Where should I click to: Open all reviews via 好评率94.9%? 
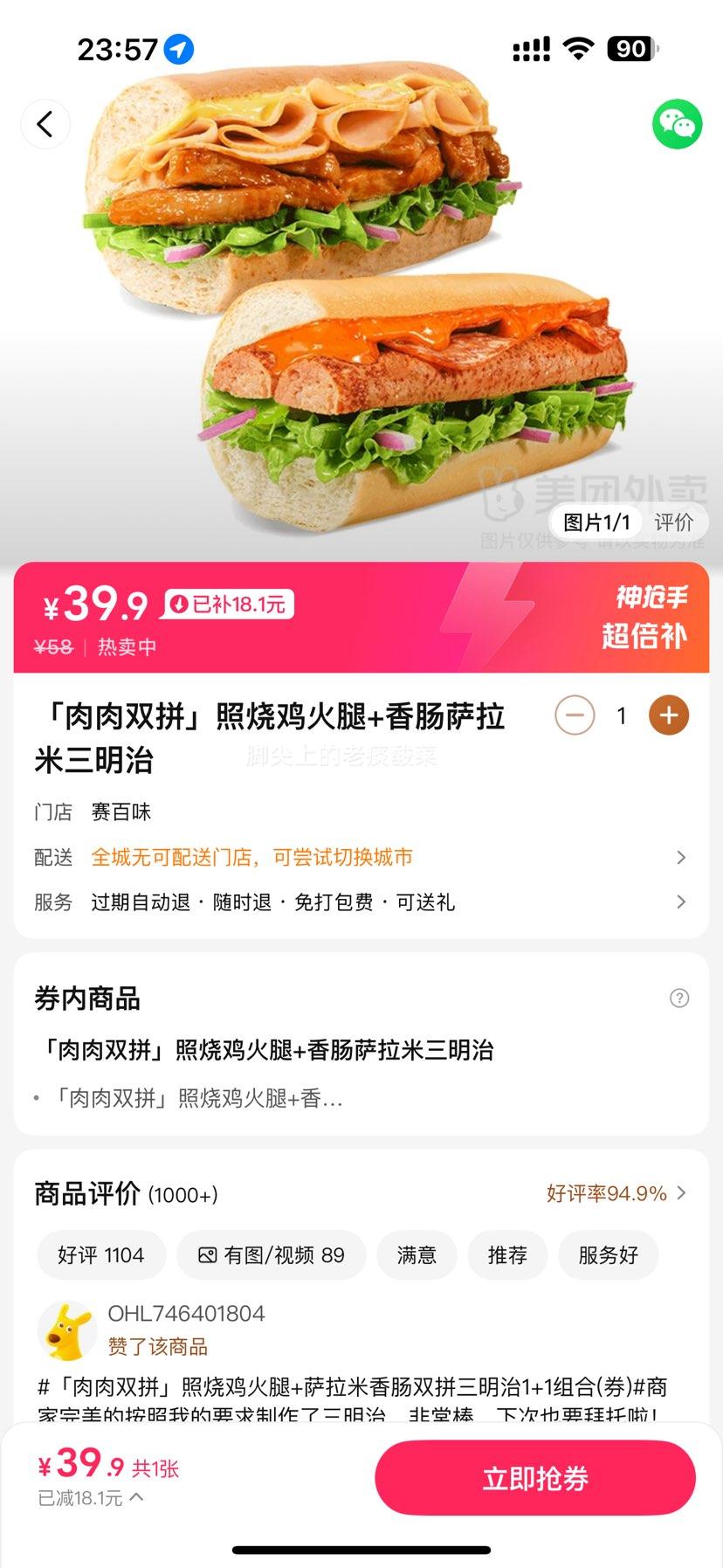point(615,1193)
